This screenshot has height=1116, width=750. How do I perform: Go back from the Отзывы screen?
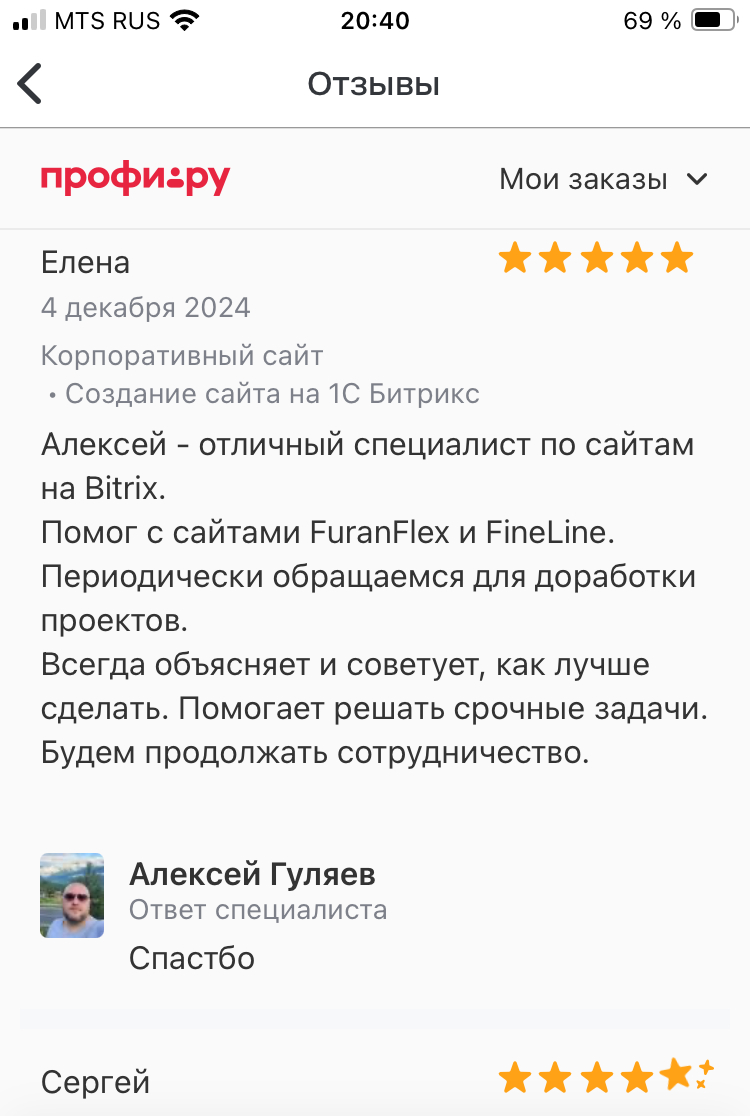click(x=31, y=84)
